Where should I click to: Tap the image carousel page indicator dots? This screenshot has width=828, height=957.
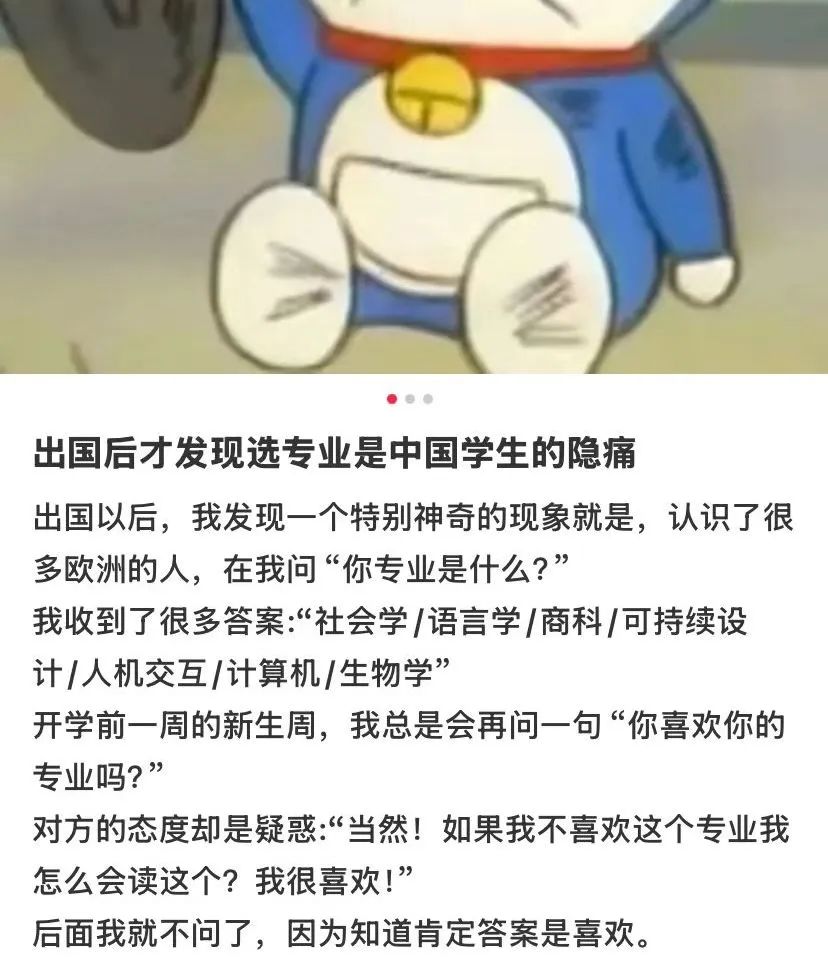coord(410,399)
